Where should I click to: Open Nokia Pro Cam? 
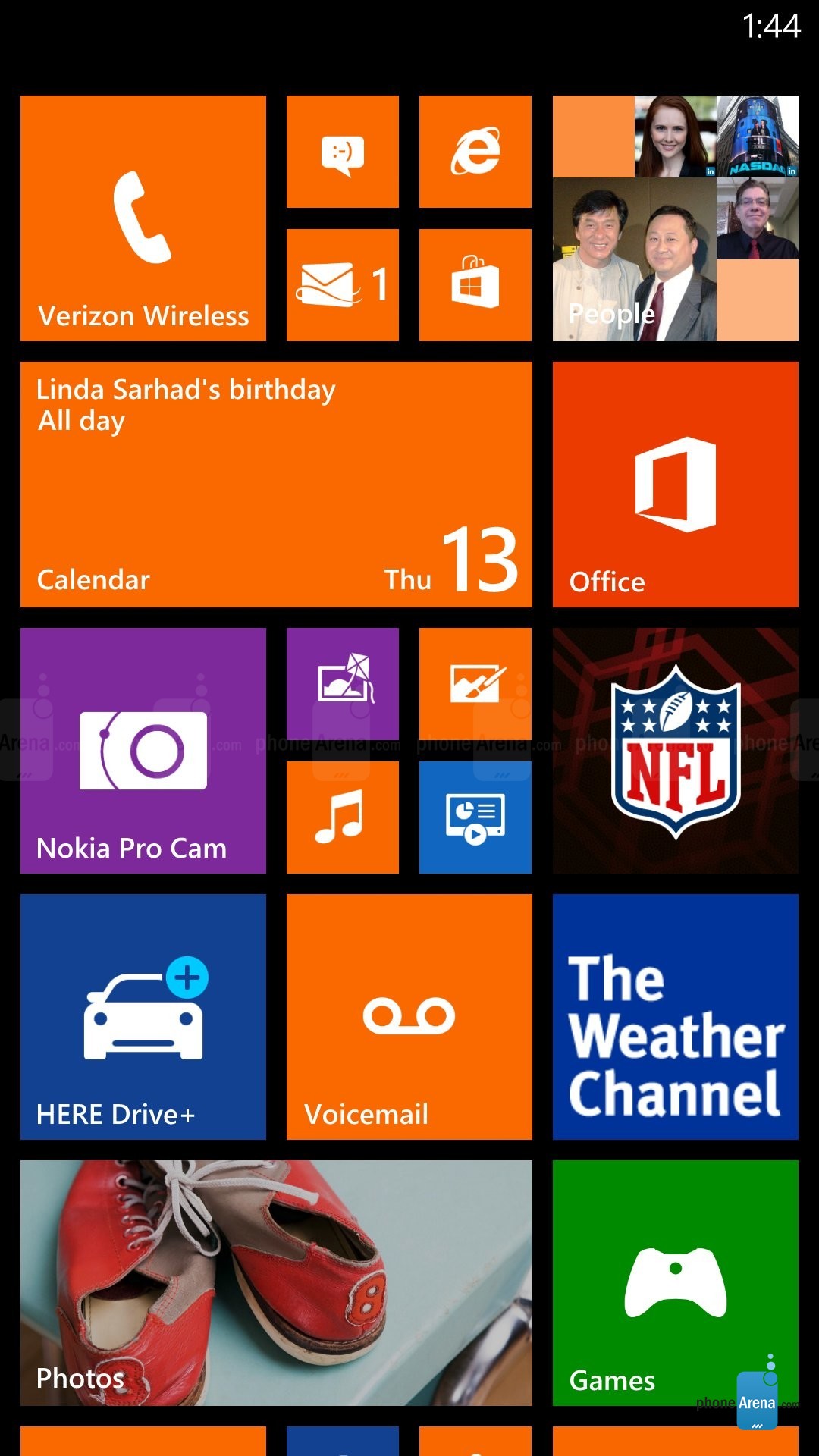143,751
